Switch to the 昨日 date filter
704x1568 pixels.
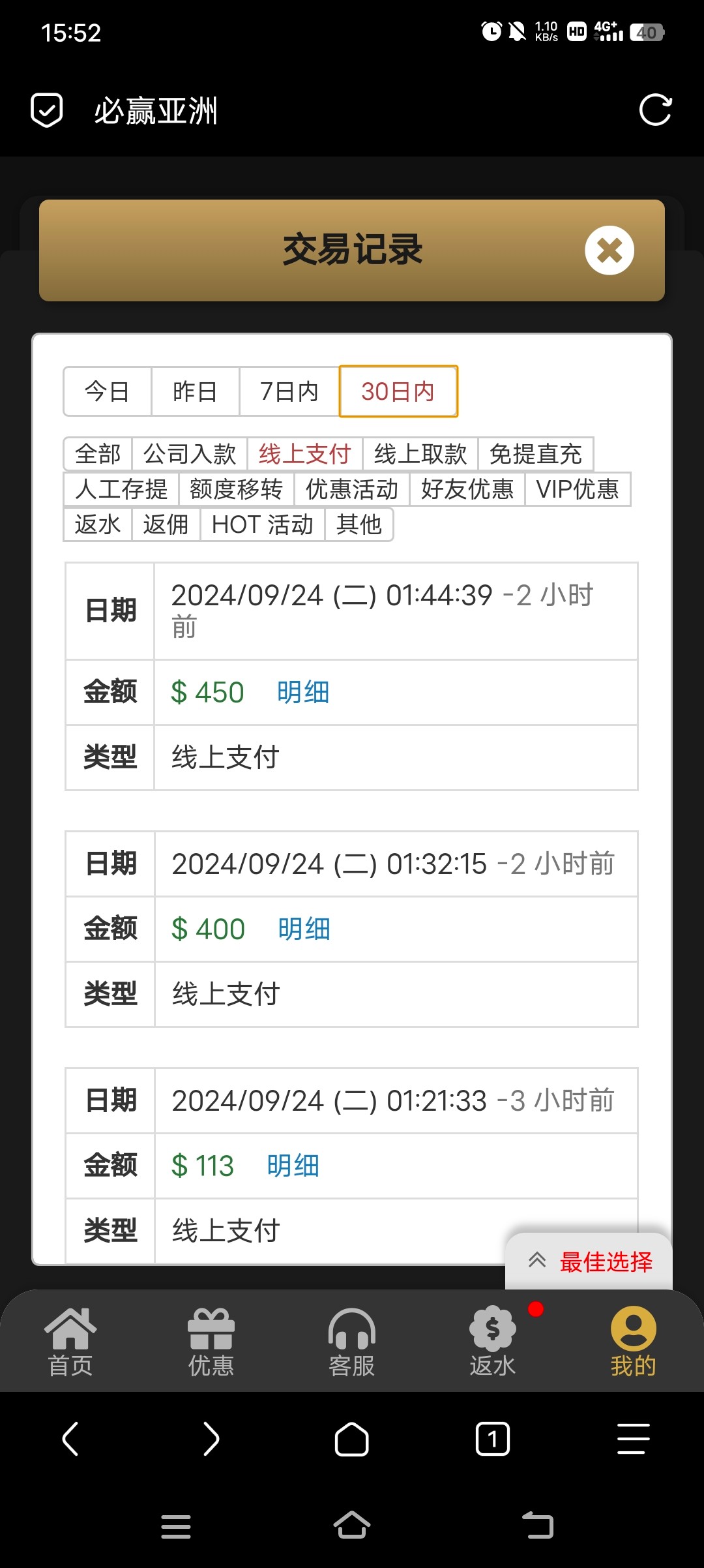[195, 391]
